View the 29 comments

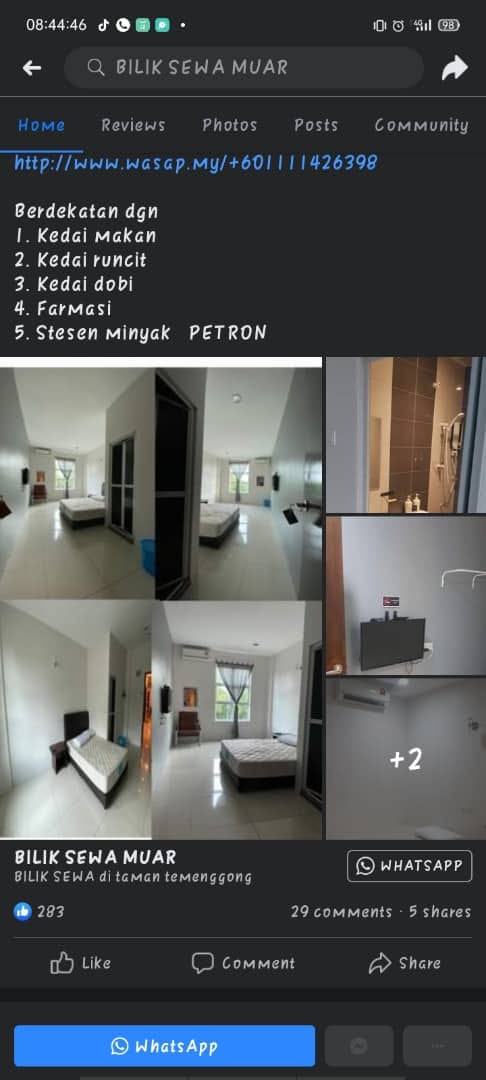click(x=341, y=911)
